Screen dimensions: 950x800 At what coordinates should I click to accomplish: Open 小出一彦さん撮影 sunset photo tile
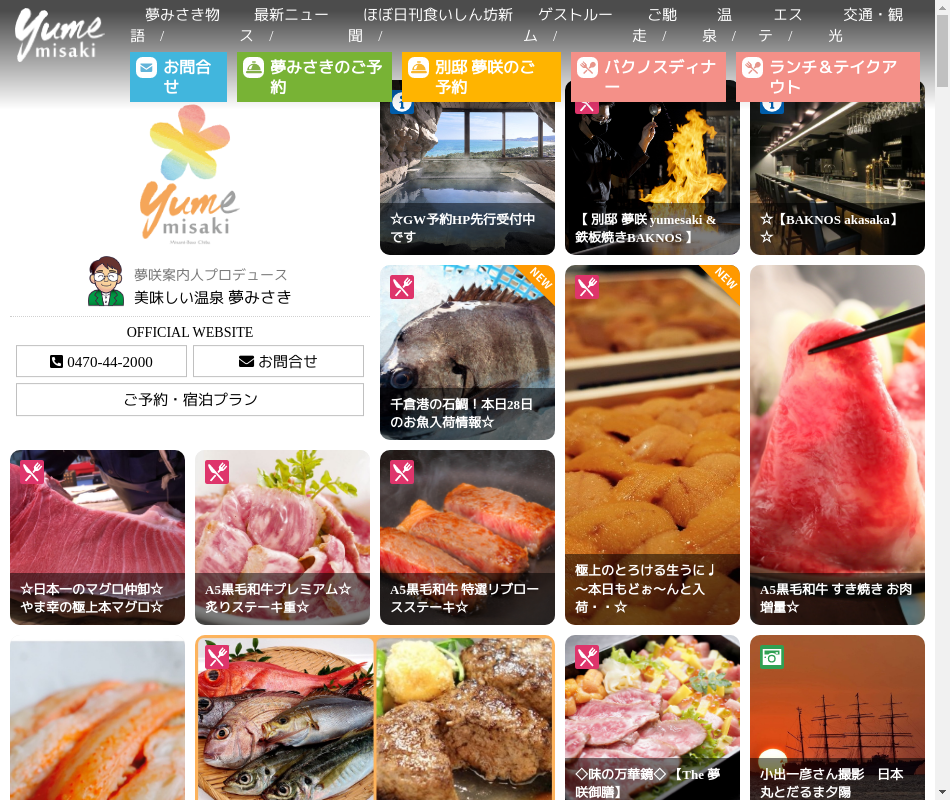coord(837,717)
